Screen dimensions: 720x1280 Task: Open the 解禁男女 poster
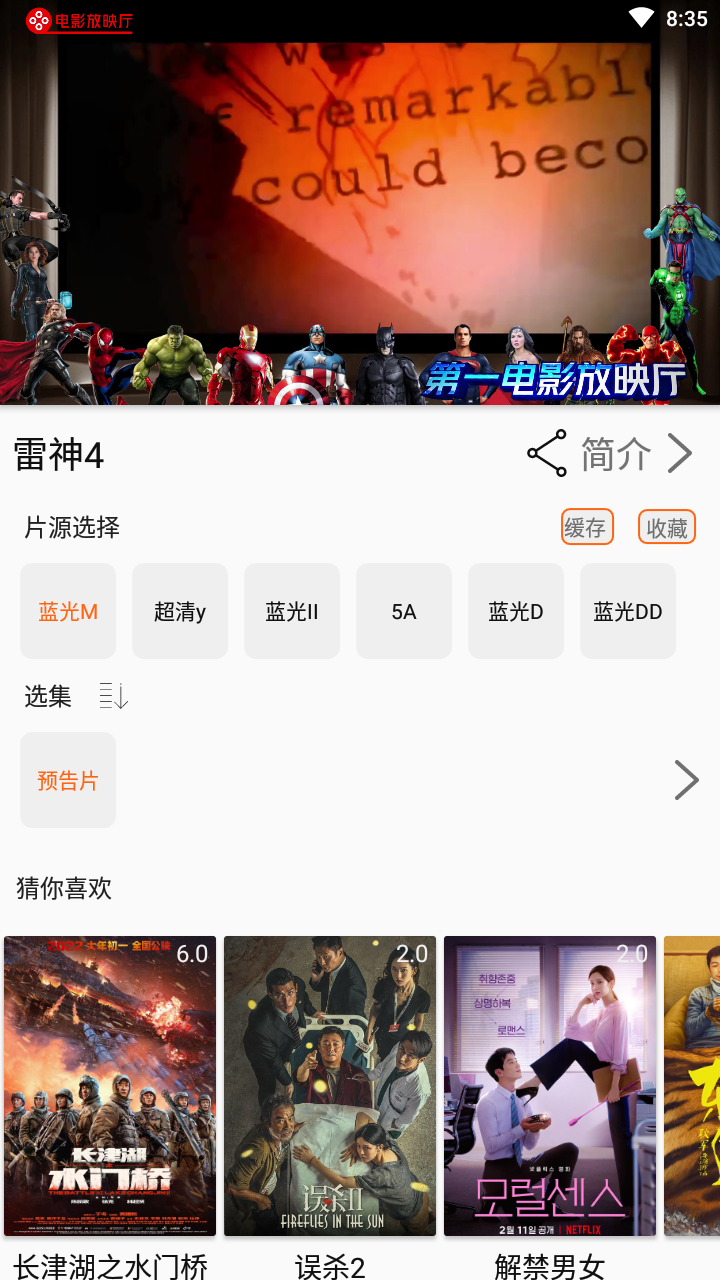[550, 1085]
